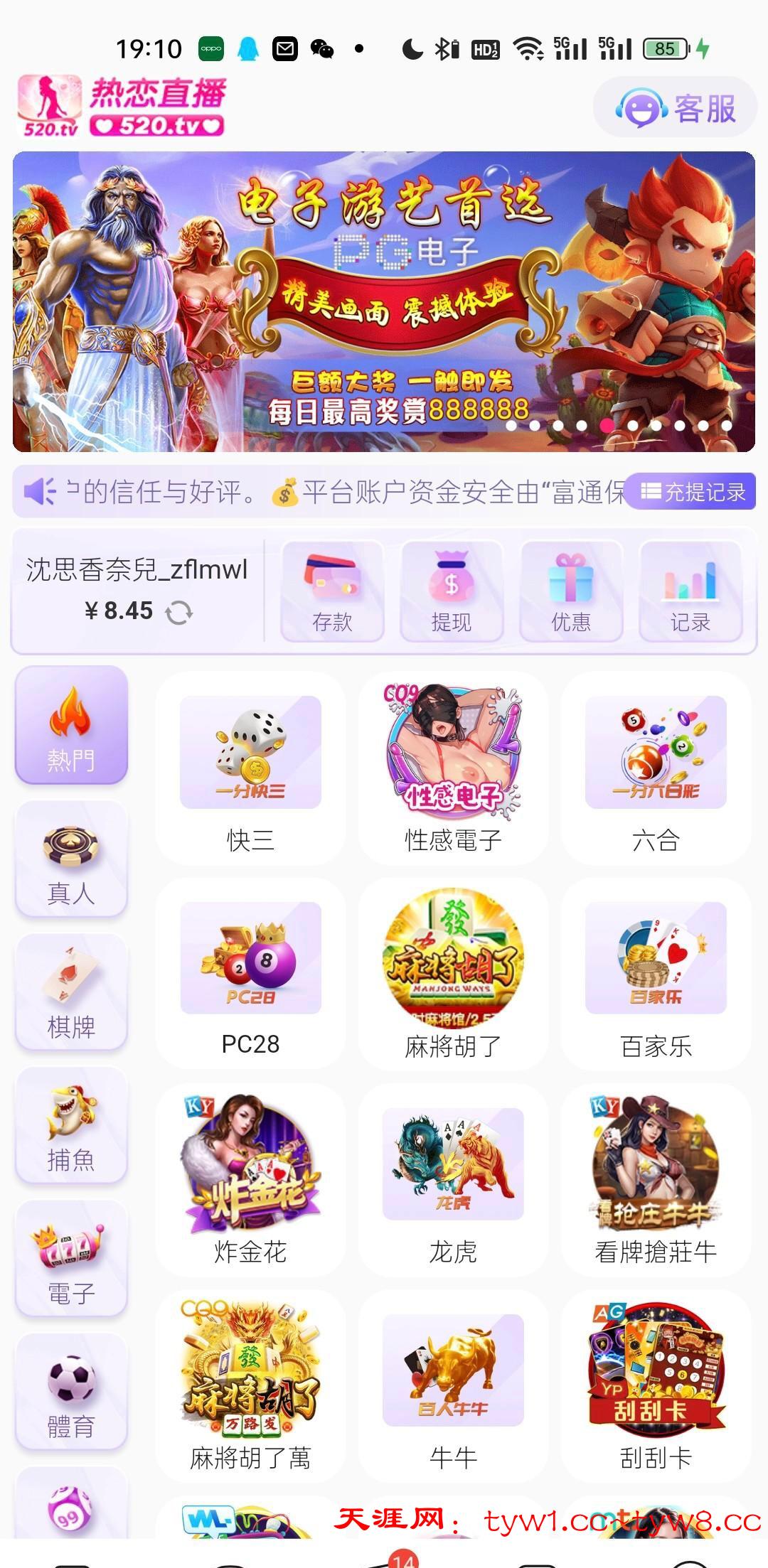
Task: Show the 捕魚 category
Action: [x=71, y=1126]
